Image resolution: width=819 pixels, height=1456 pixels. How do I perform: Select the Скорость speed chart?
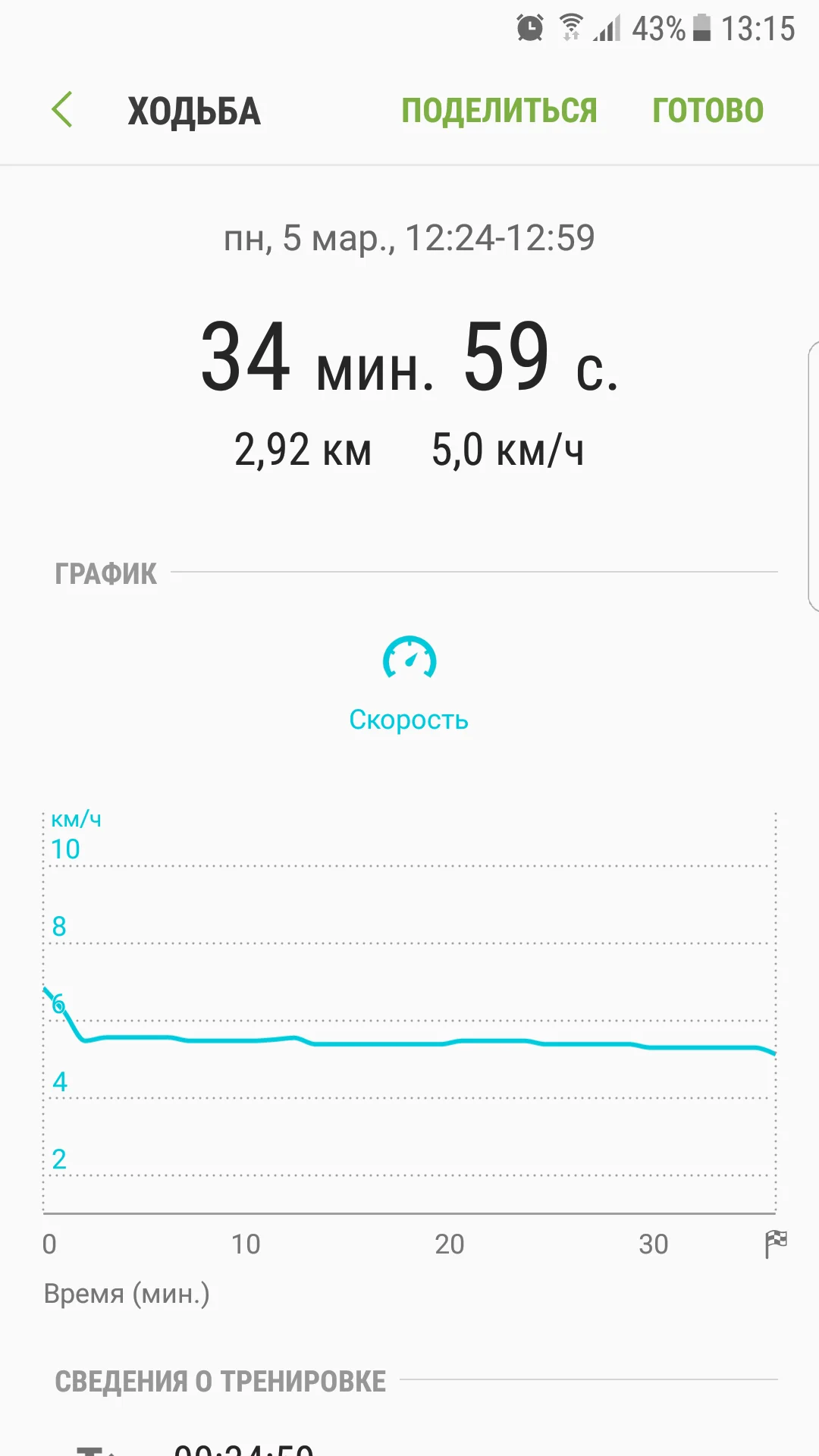tap(409, 681)
